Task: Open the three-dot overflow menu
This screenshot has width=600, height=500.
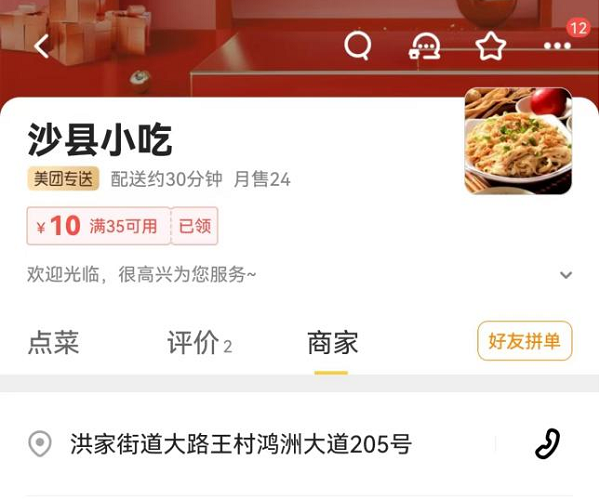Action: (x=557, y=46)
